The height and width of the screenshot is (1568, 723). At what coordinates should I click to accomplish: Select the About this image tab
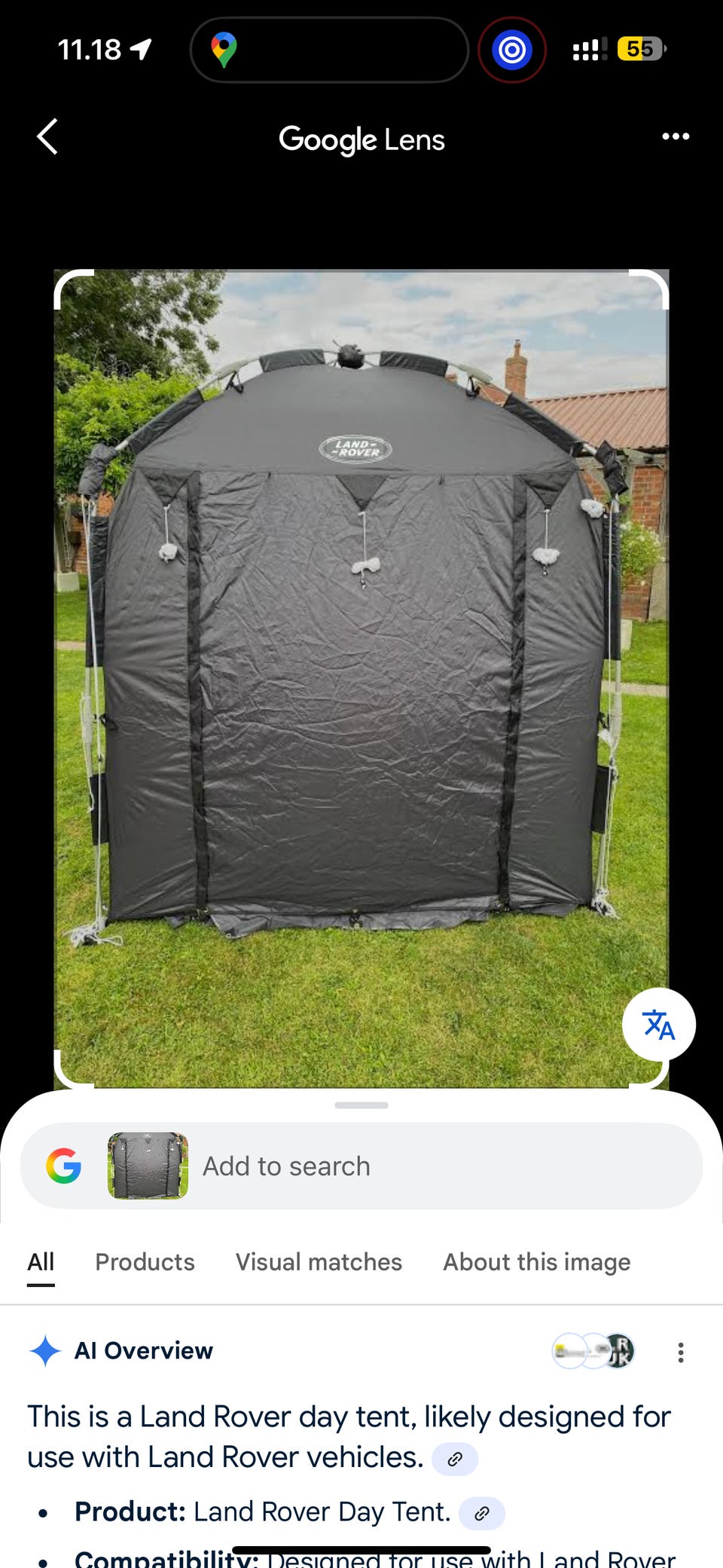coord(536,1262)
